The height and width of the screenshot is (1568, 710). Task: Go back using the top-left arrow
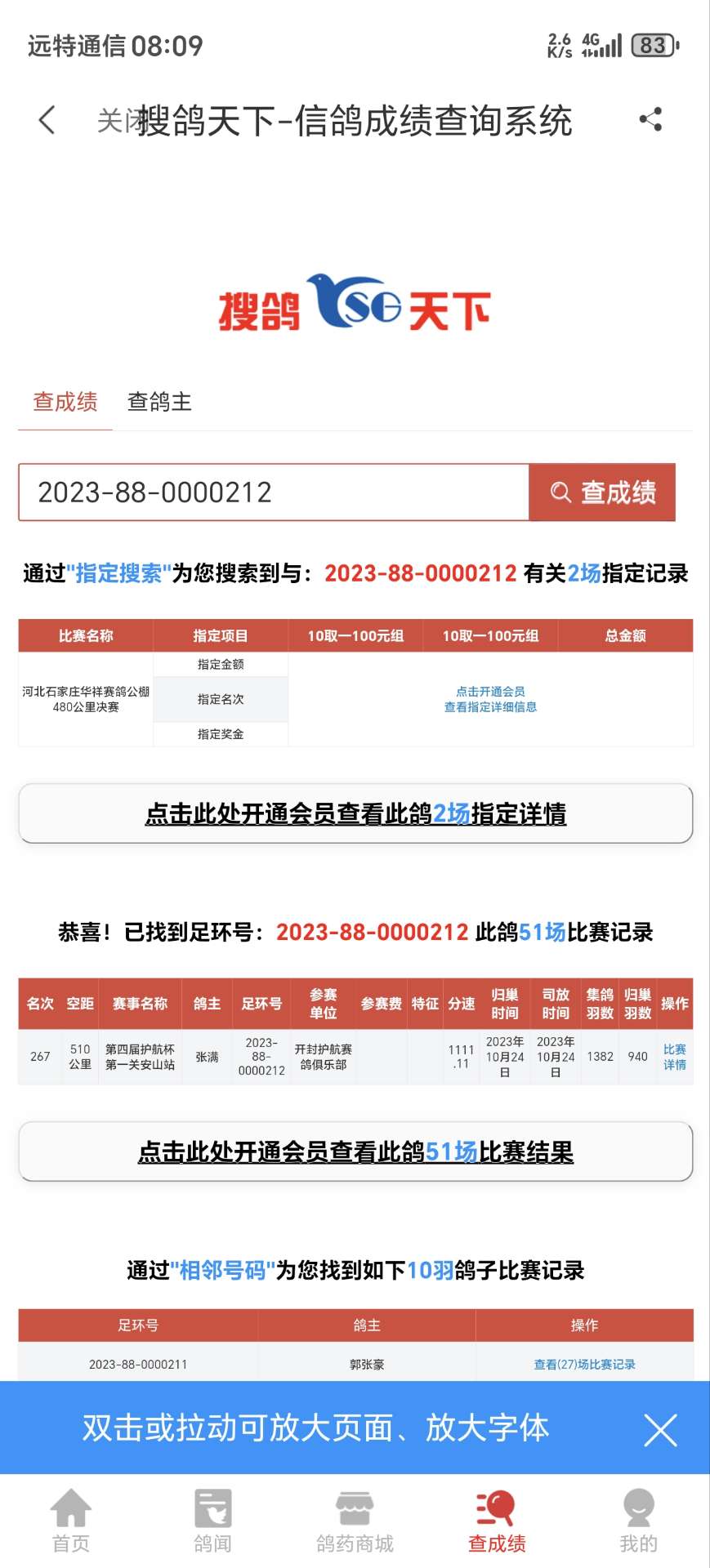click(47, 120)
